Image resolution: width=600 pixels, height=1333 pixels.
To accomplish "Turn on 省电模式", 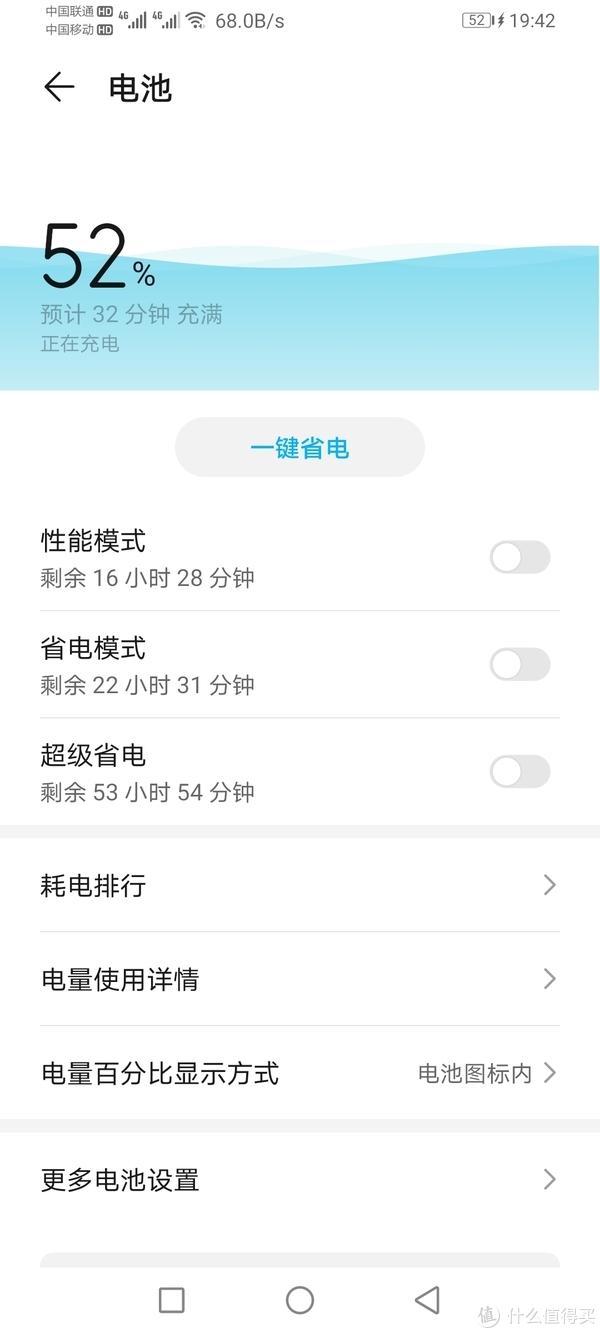I will click(520, 664).
